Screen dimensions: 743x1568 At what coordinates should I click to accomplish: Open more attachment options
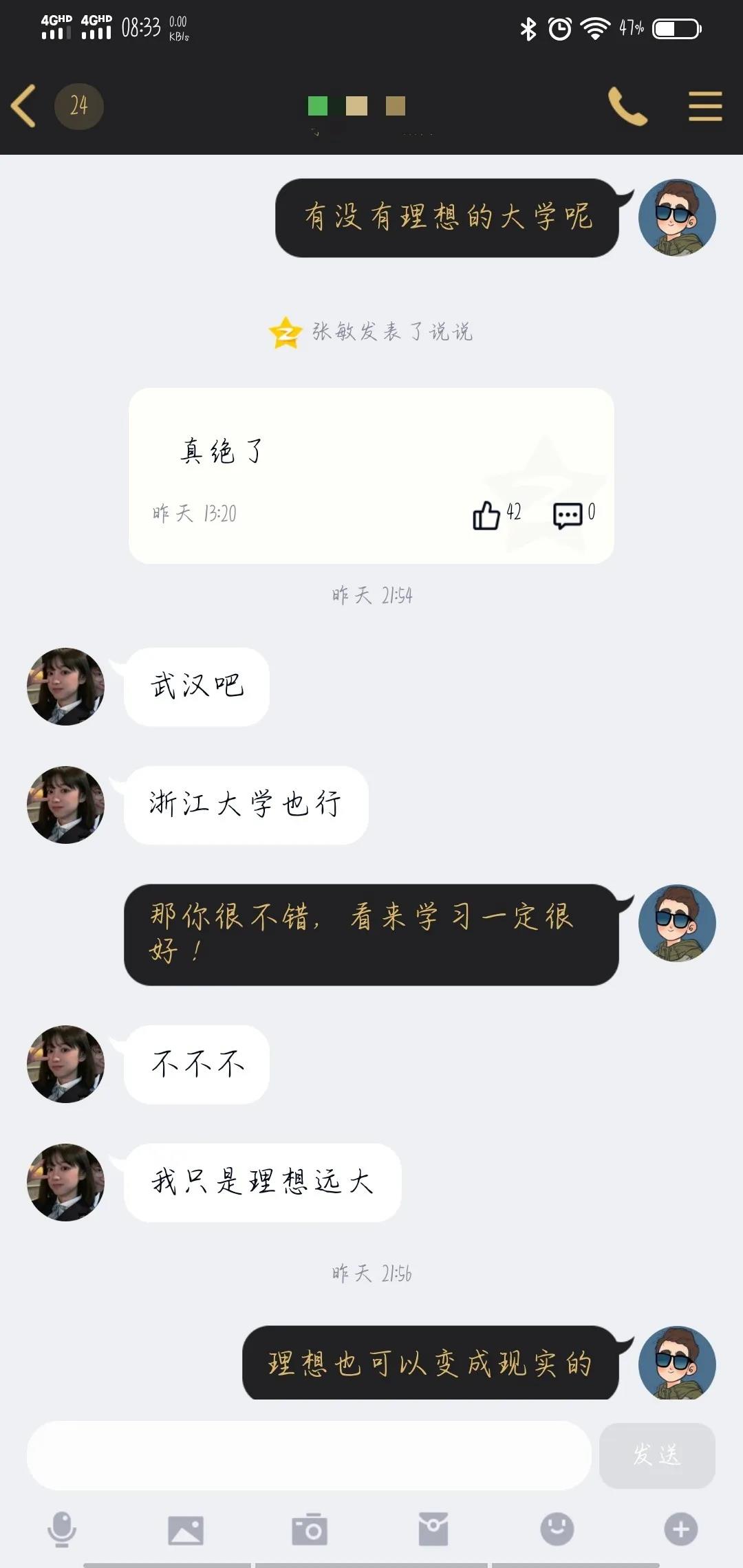click(681, 1529)
